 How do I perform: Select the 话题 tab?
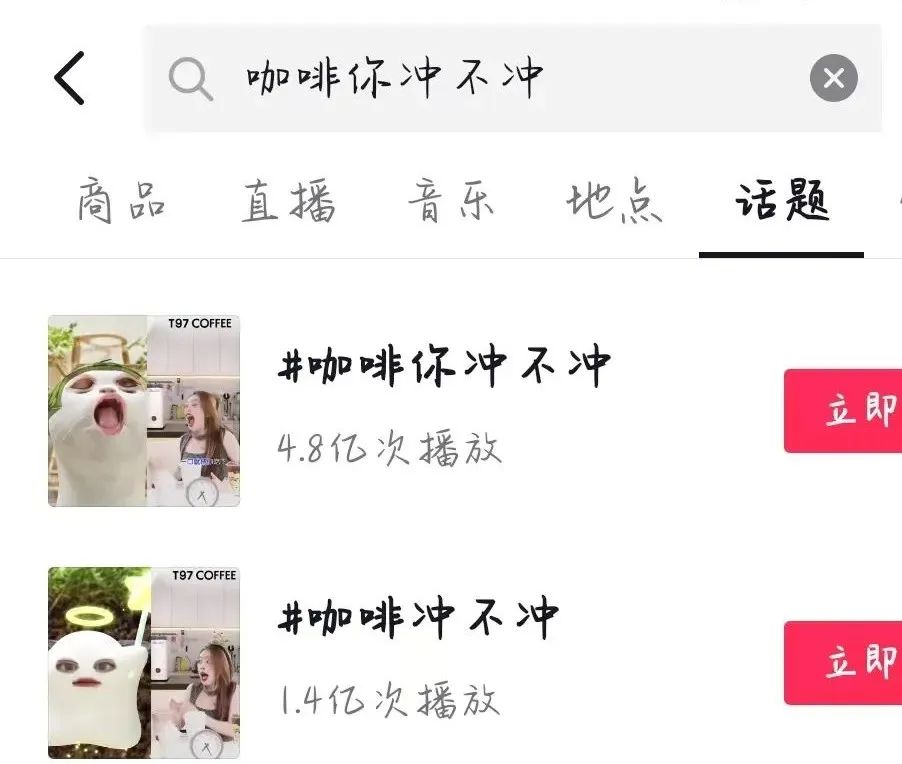(x=781, y=204)
